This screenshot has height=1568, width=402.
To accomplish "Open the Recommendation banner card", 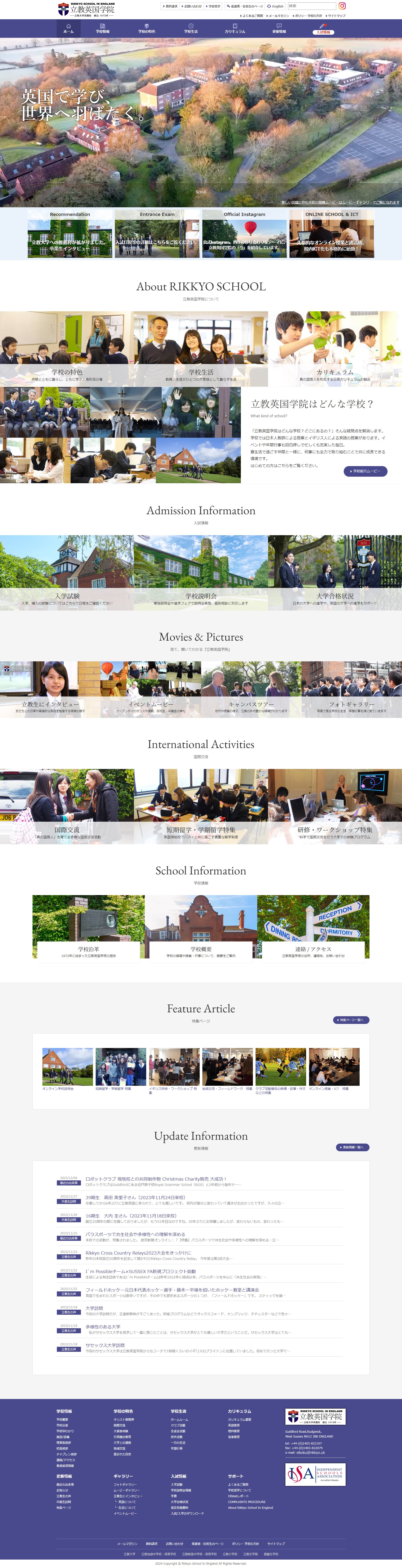I will (x=70, y=234).
